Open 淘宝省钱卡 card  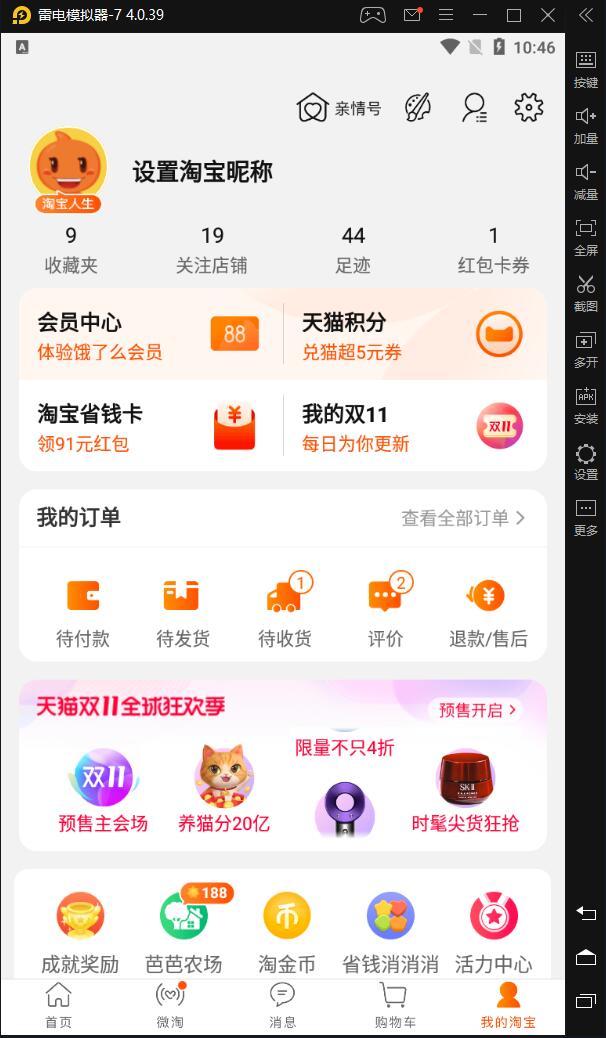coord(150,427)
